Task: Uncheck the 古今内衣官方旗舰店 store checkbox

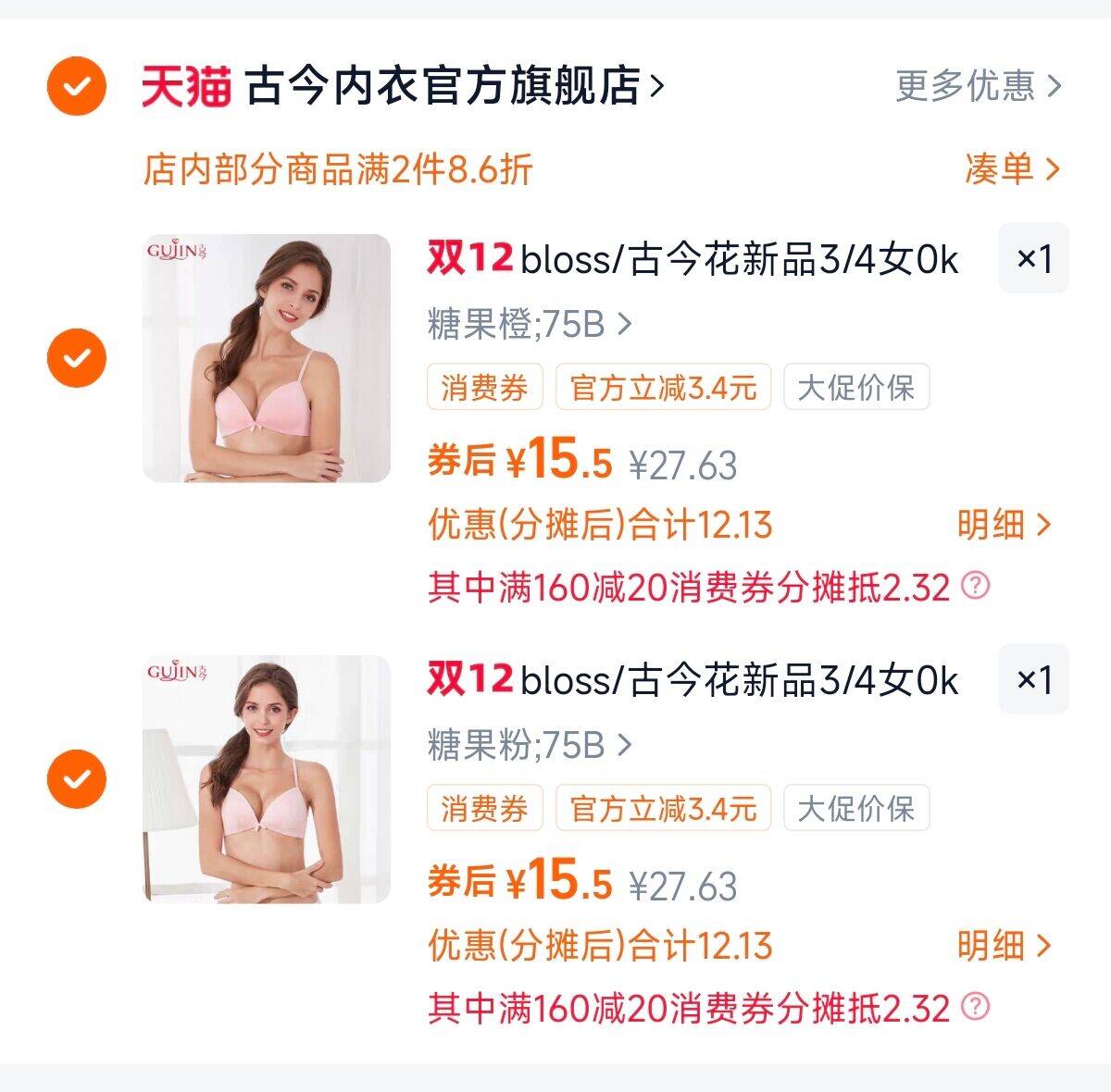Action: click(x=77, y=86)
